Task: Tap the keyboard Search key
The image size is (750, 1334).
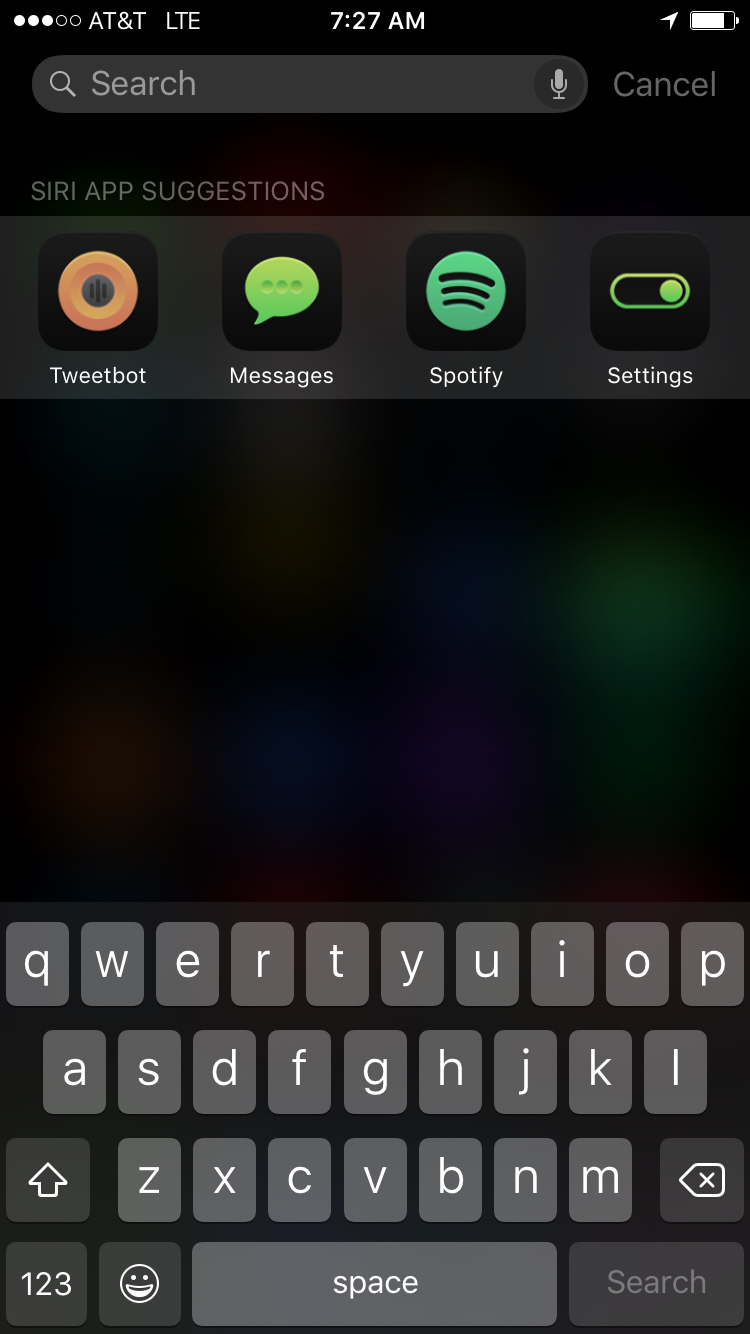Action: pos(656,1283)
